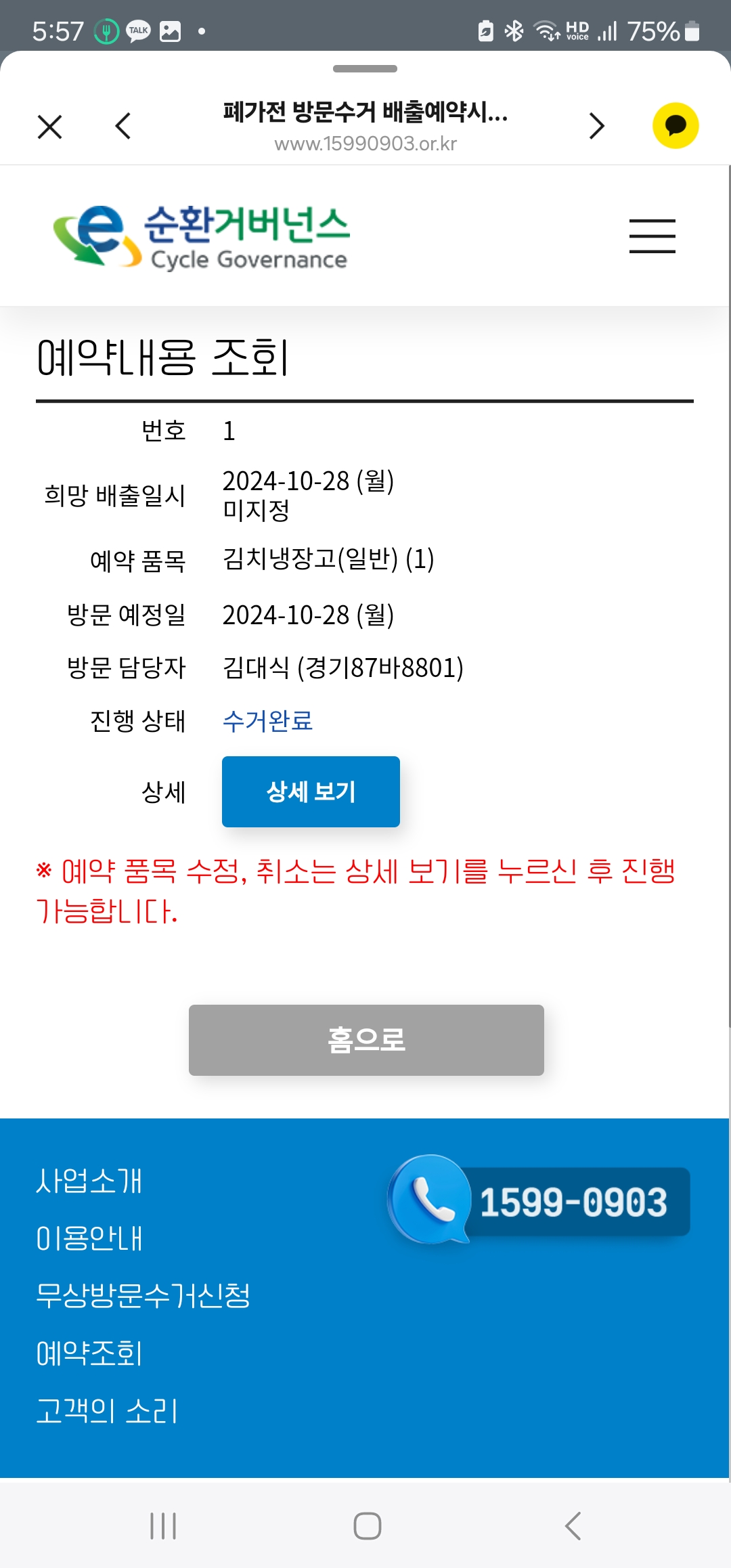Go back to the previous web page
This screenshot has height=1568, width=731.
tap(123, 126)
